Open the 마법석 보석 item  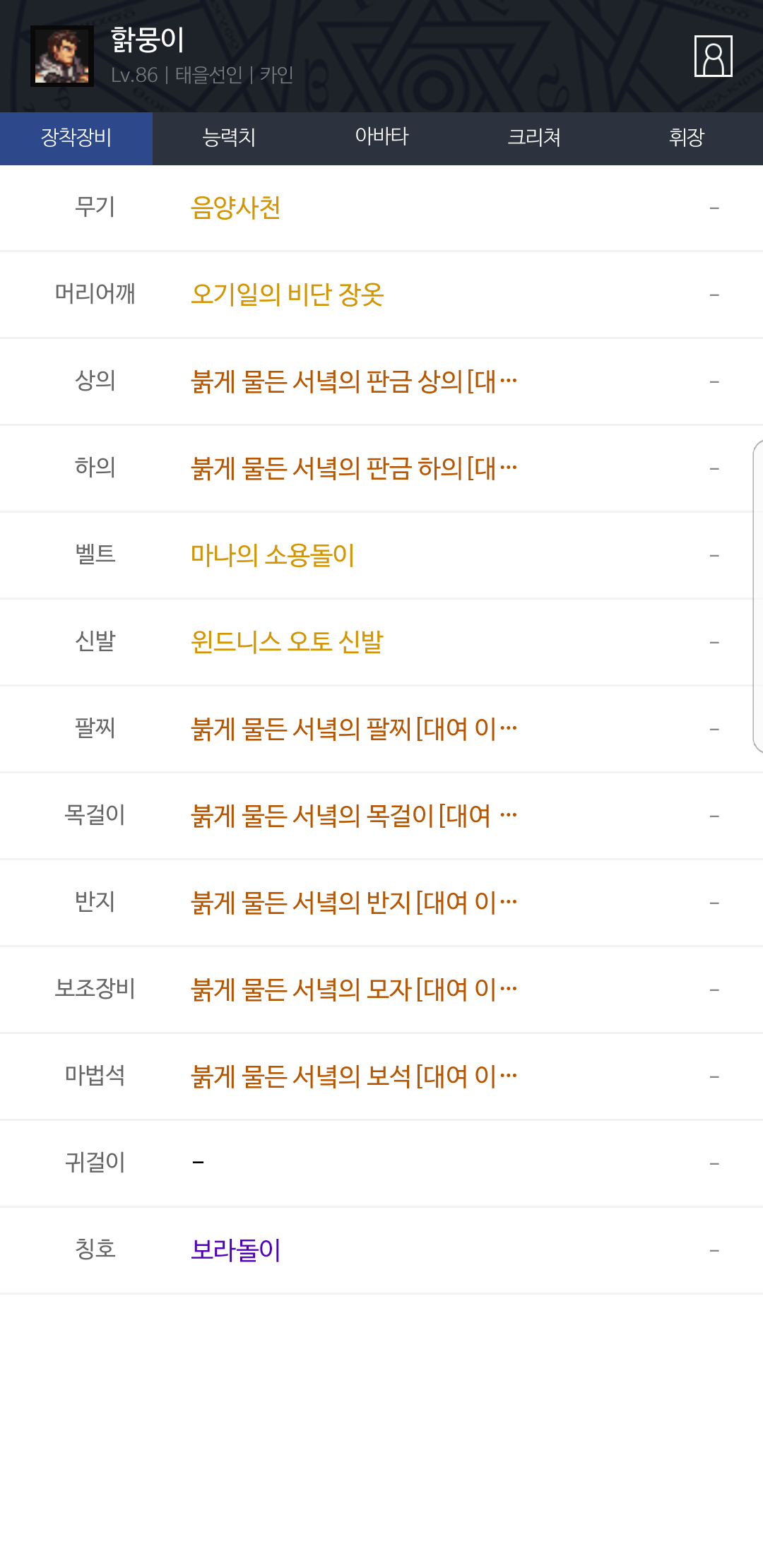[x=354, y=1076]
